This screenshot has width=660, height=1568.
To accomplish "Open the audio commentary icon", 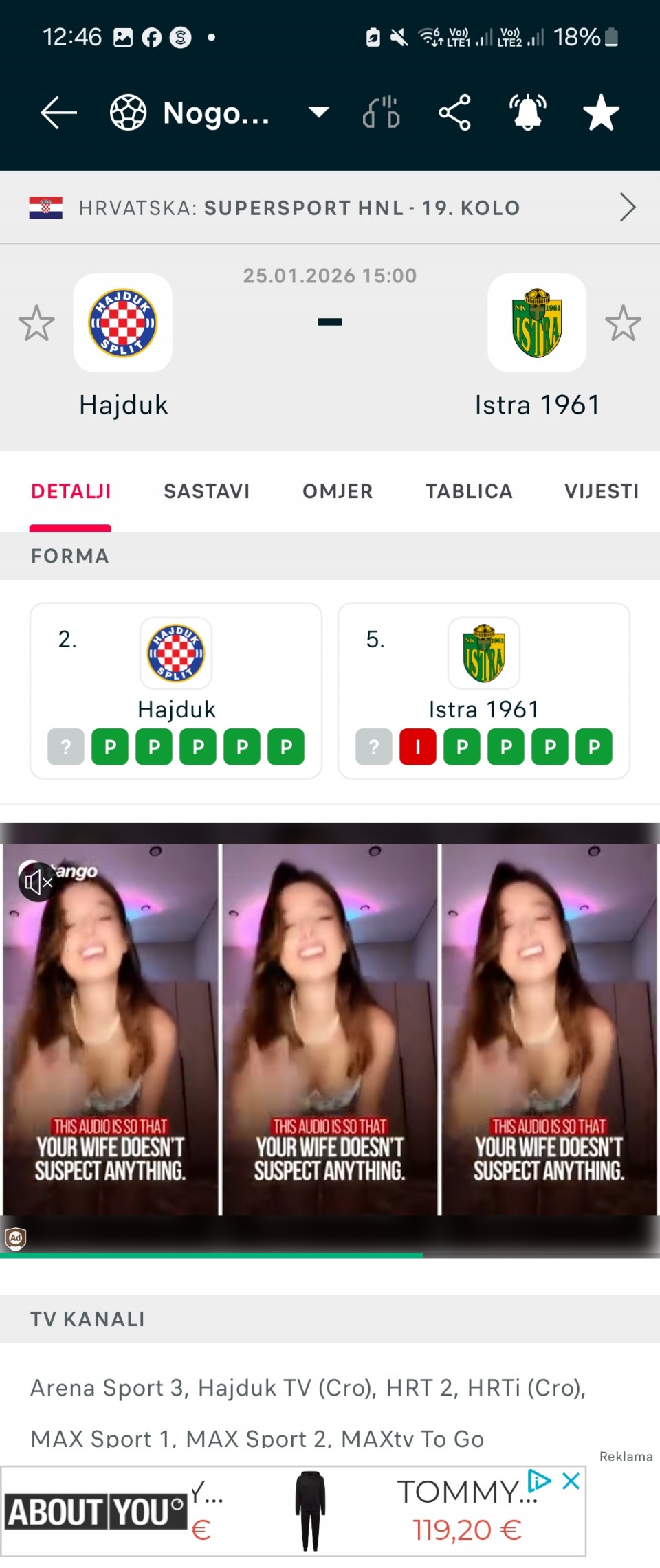I will click(382, 113).
